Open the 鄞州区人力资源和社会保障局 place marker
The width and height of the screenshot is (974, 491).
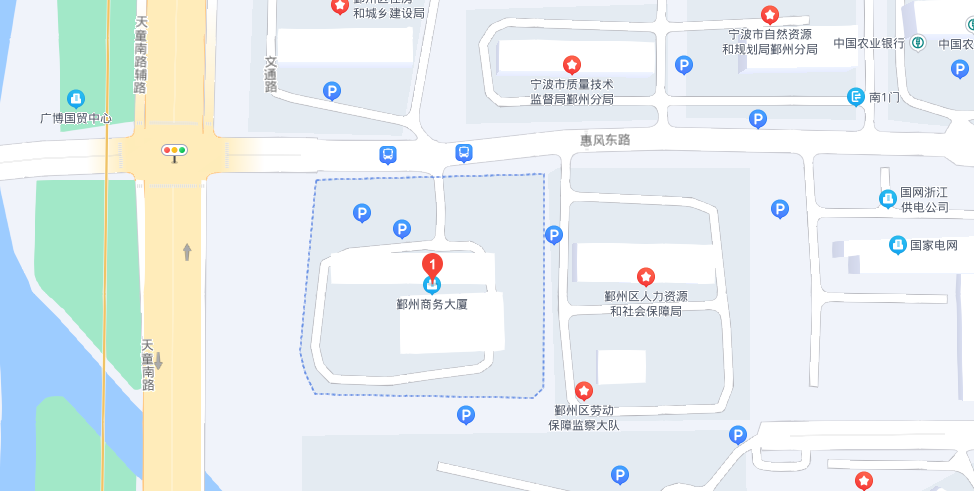tap(646, 277)
